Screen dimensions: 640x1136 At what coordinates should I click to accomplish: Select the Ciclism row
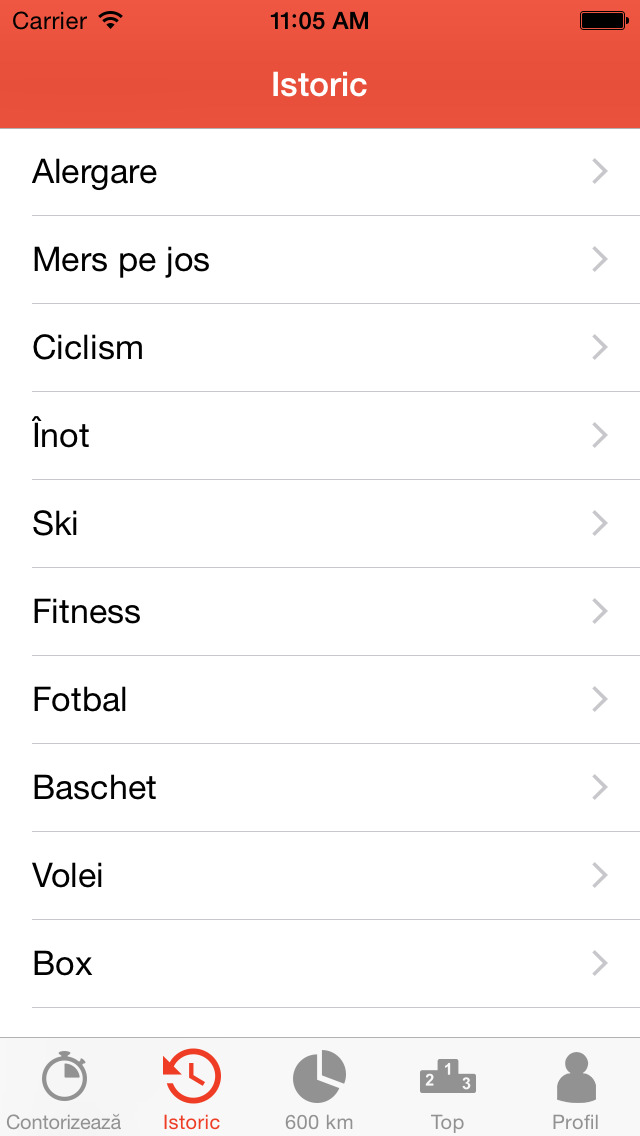click(320, 348)
